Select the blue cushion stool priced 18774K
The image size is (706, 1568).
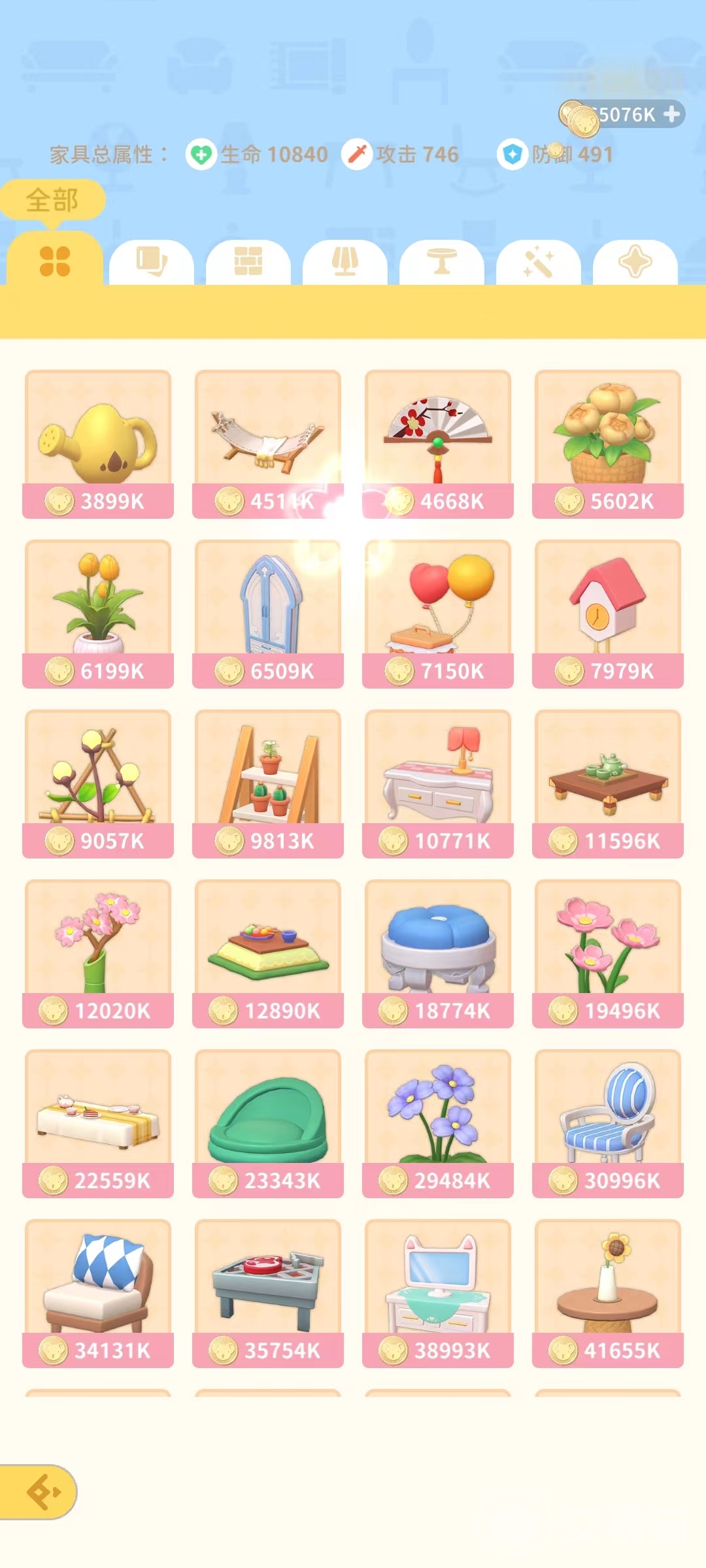tap(438, 954)
